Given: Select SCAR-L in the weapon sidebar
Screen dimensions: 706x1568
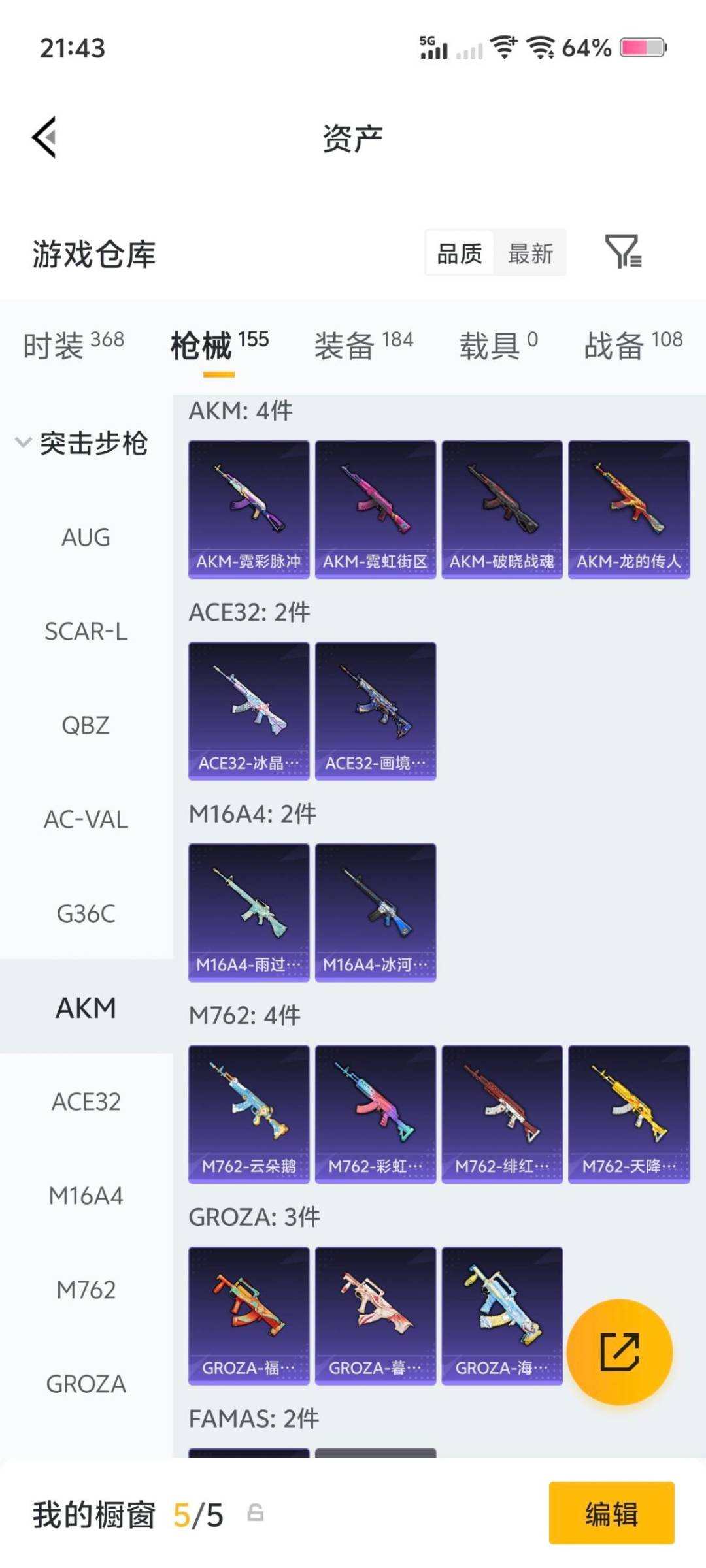Looking at the screenshot, I should pos(86,632).
